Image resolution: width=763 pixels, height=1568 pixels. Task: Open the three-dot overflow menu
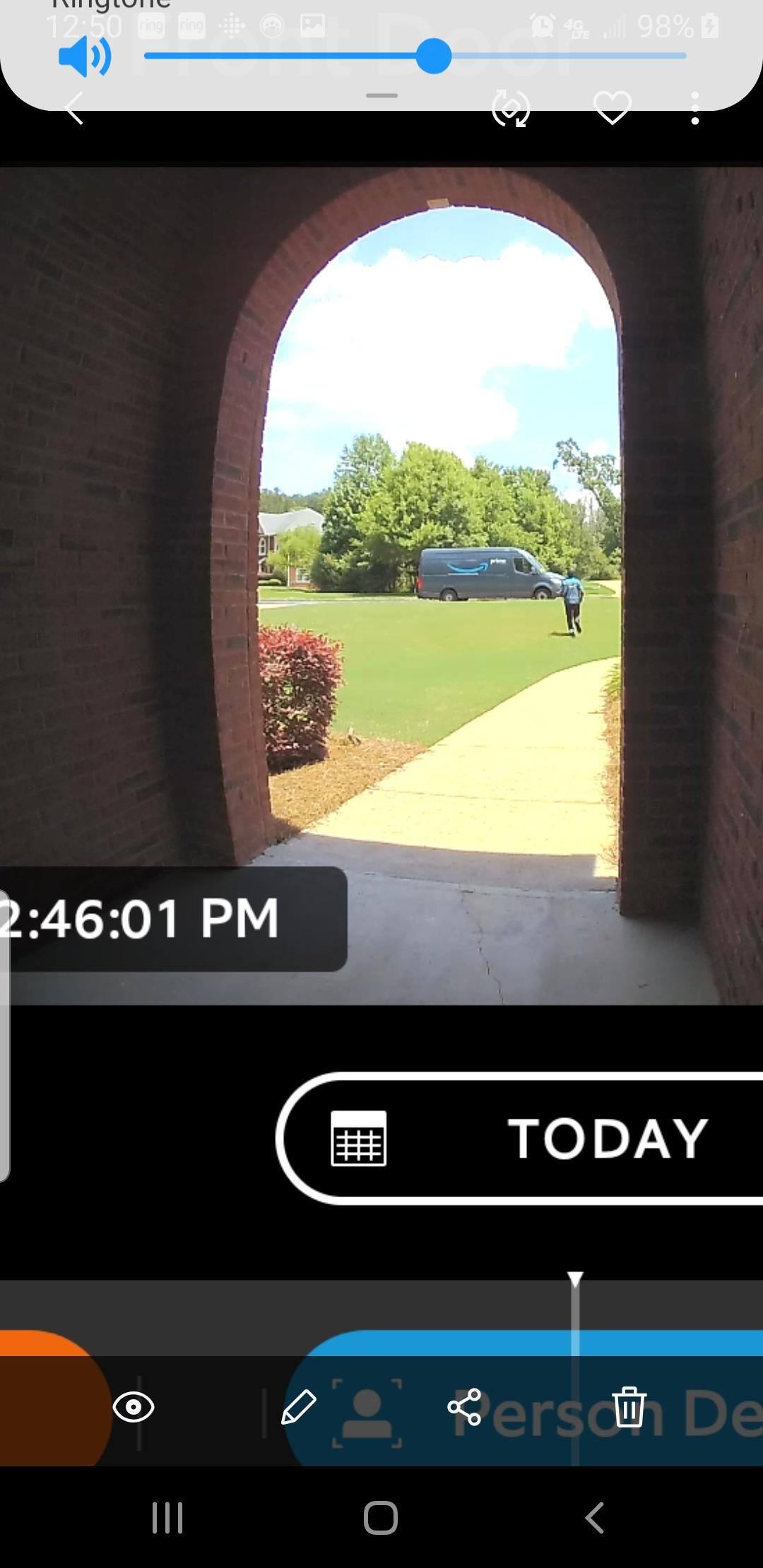(695, 109)
